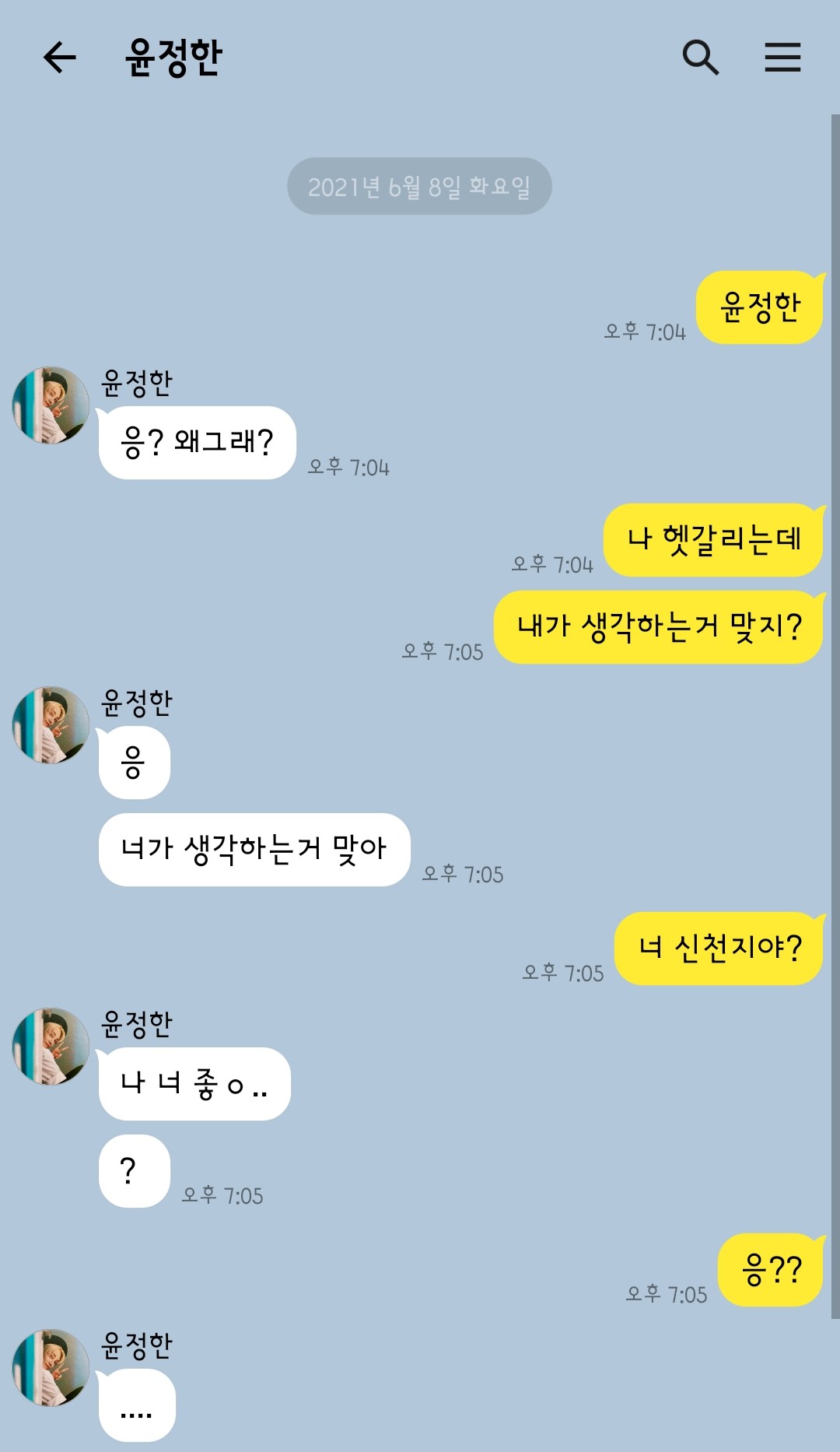Go back from the 윤정한 chat
Screen dimensions: 840x1452
59,58
